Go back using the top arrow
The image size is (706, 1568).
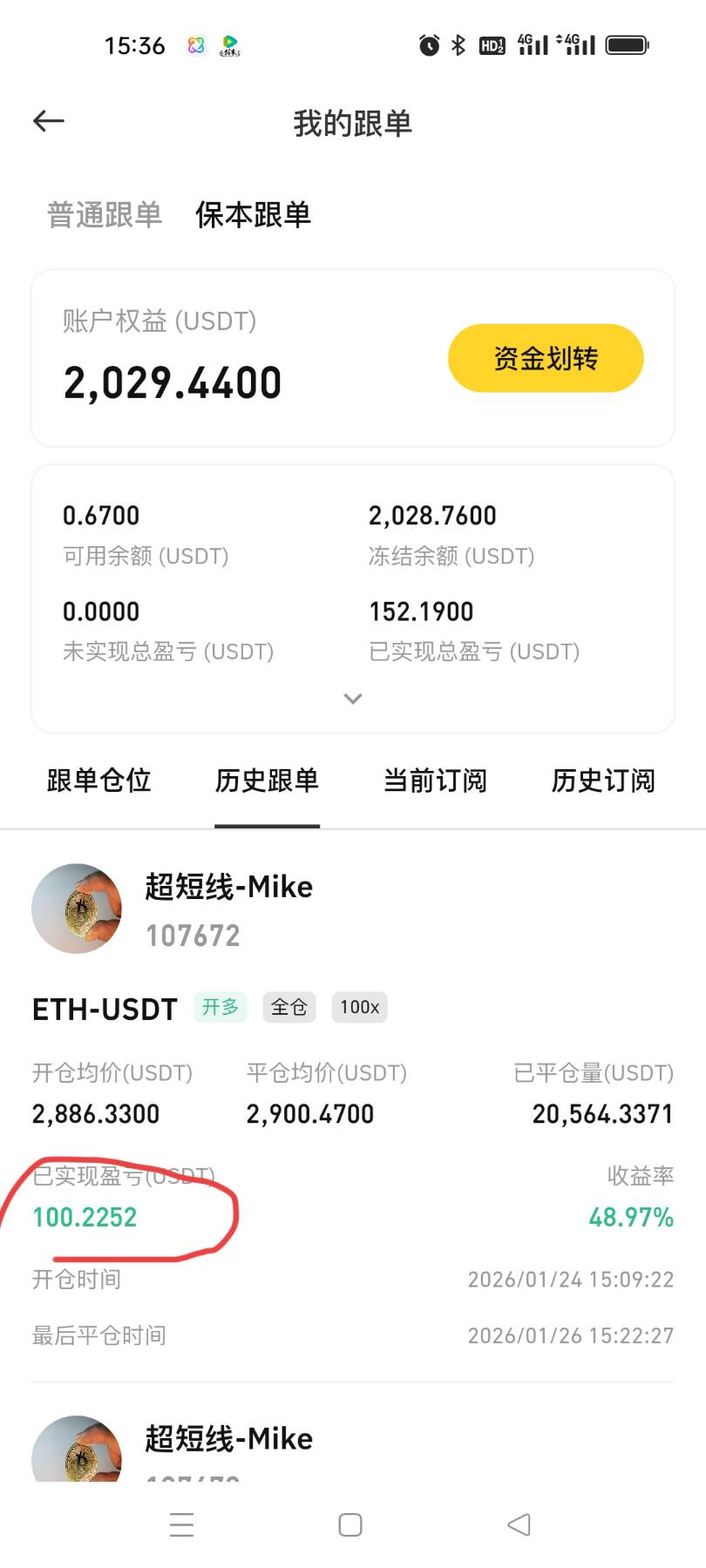click(49, 121)
